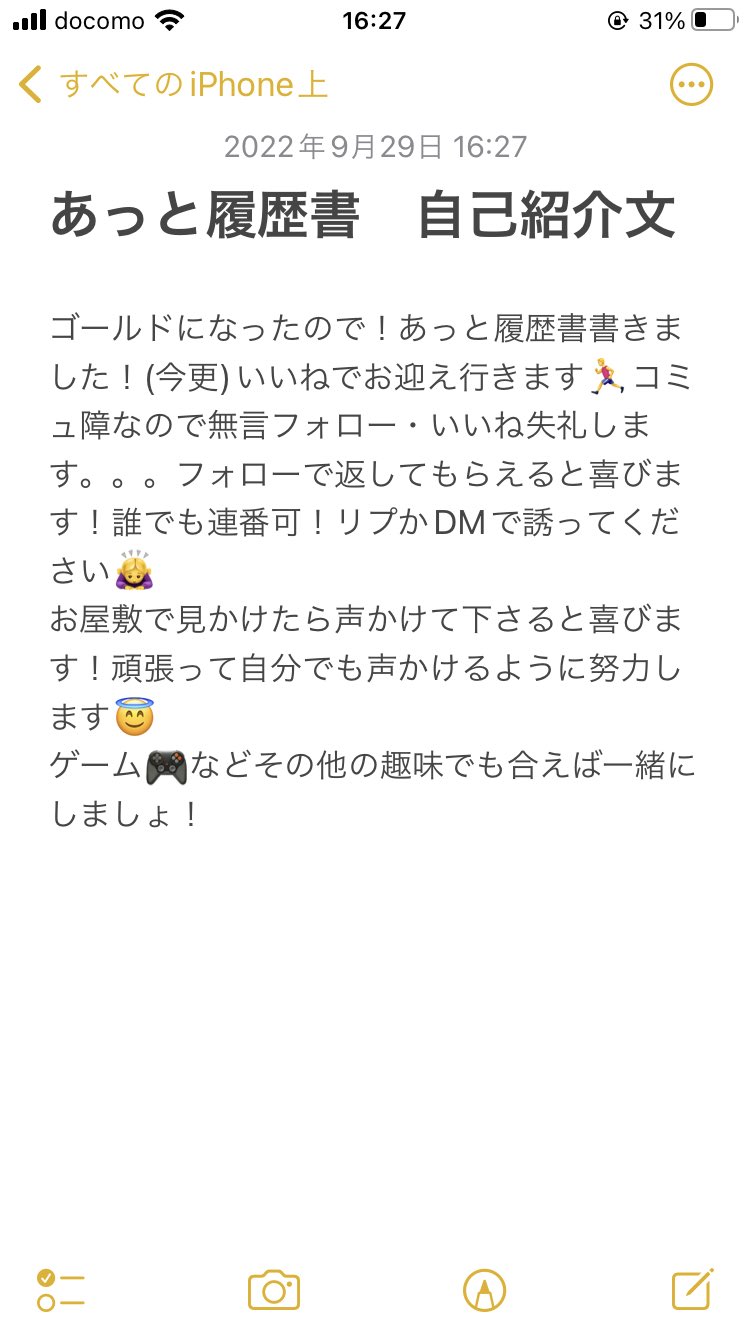This screenshot has height=1334, width=750.
Task: Add a checklist to the note
Action: click(x=61, y=1290)
